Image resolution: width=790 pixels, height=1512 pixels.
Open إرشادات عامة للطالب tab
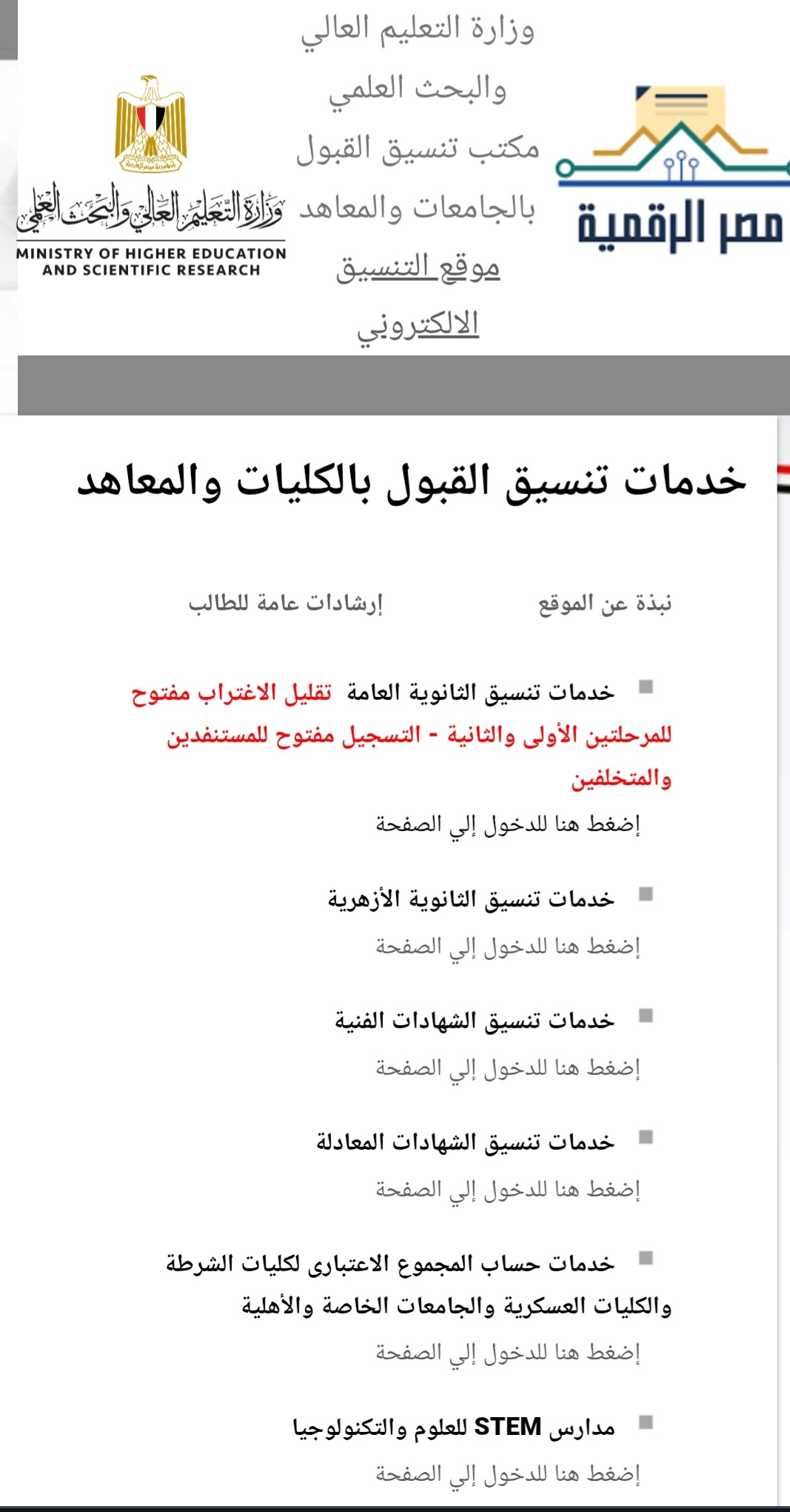[285, 604]
